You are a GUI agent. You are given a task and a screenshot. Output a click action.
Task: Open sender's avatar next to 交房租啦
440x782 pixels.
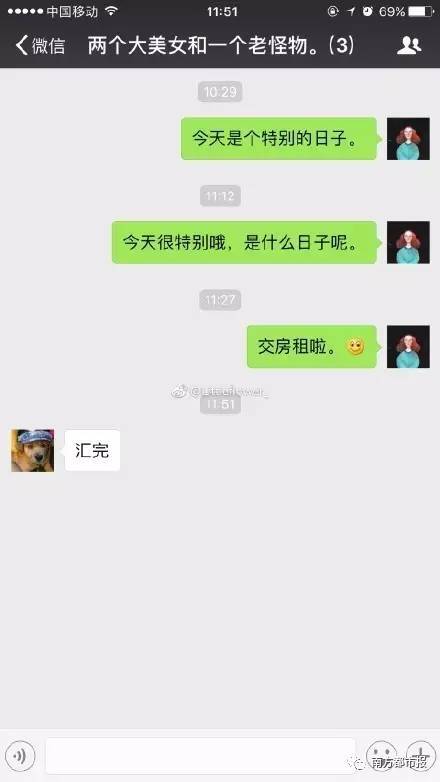point(408,347)
